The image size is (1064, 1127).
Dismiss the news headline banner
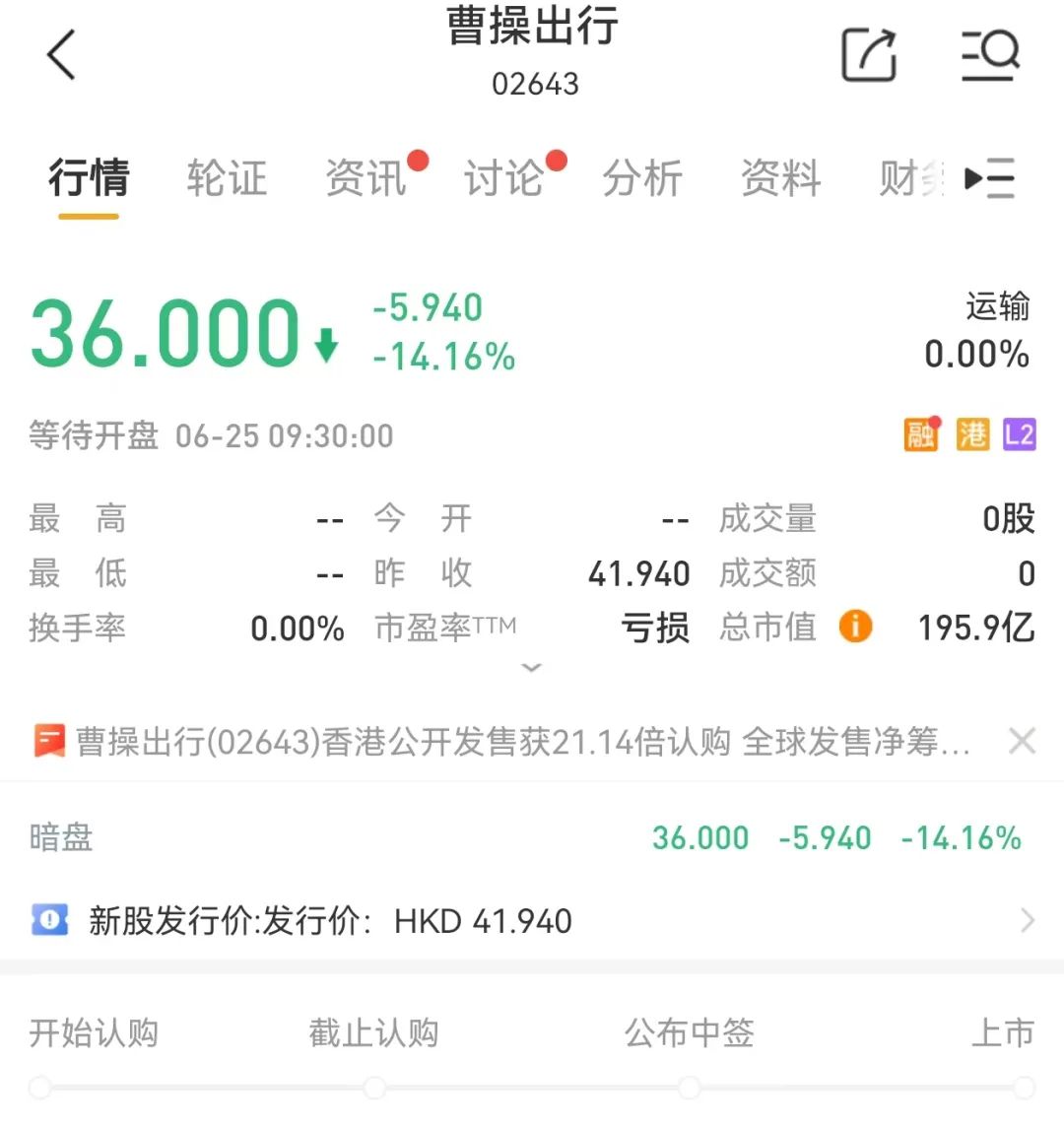(x=1022, y=741)
